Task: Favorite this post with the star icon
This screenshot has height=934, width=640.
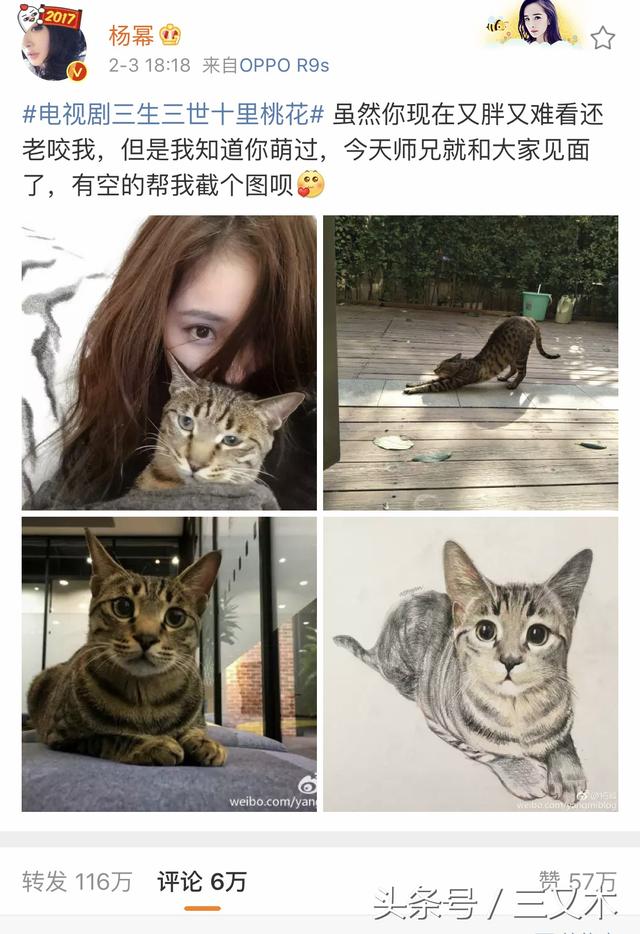Action: (602, 39)
